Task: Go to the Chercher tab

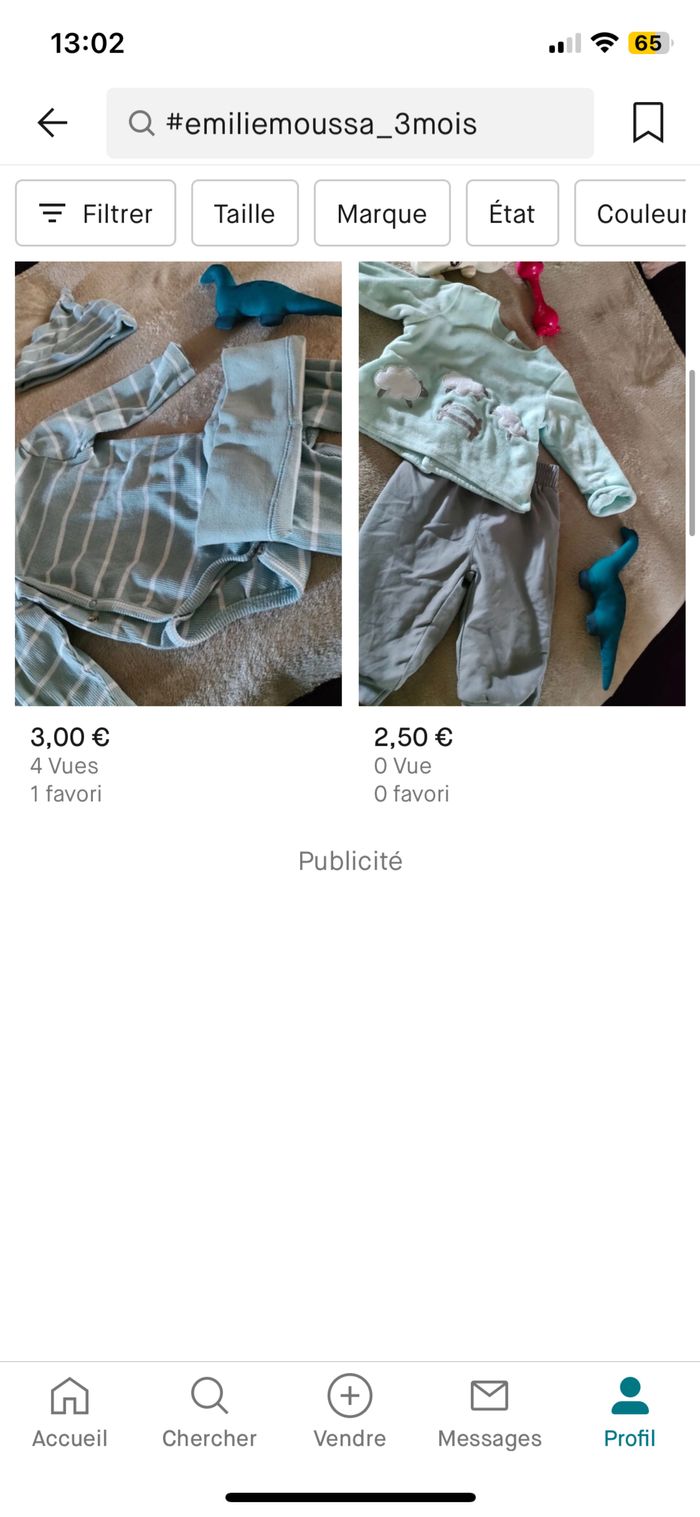Action: click(210, 1412)
